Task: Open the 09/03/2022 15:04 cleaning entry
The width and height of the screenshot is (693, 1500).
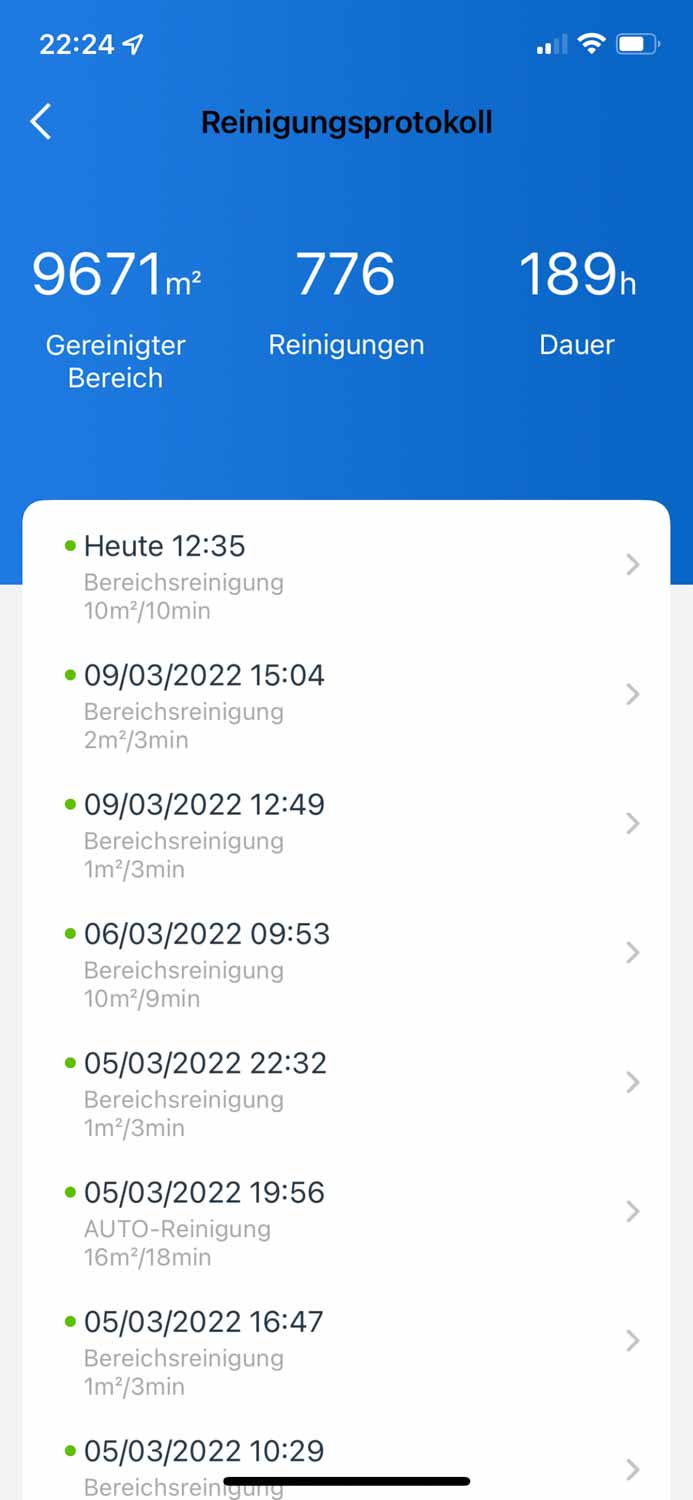Action: click(x=346, y=695)
